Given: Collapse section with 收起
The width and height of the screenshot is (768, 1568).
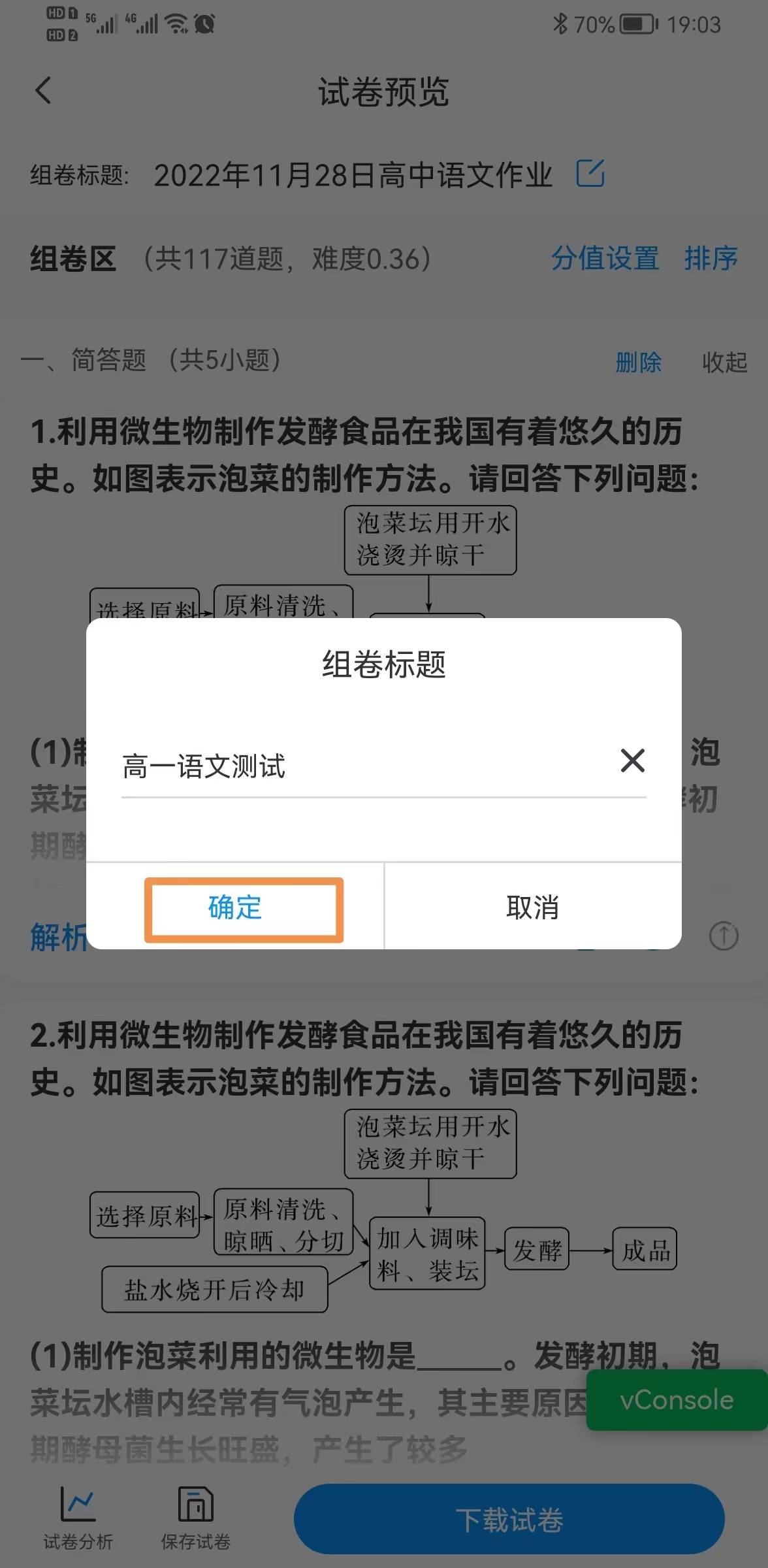Looking at the screenshot, I should 724,361.
